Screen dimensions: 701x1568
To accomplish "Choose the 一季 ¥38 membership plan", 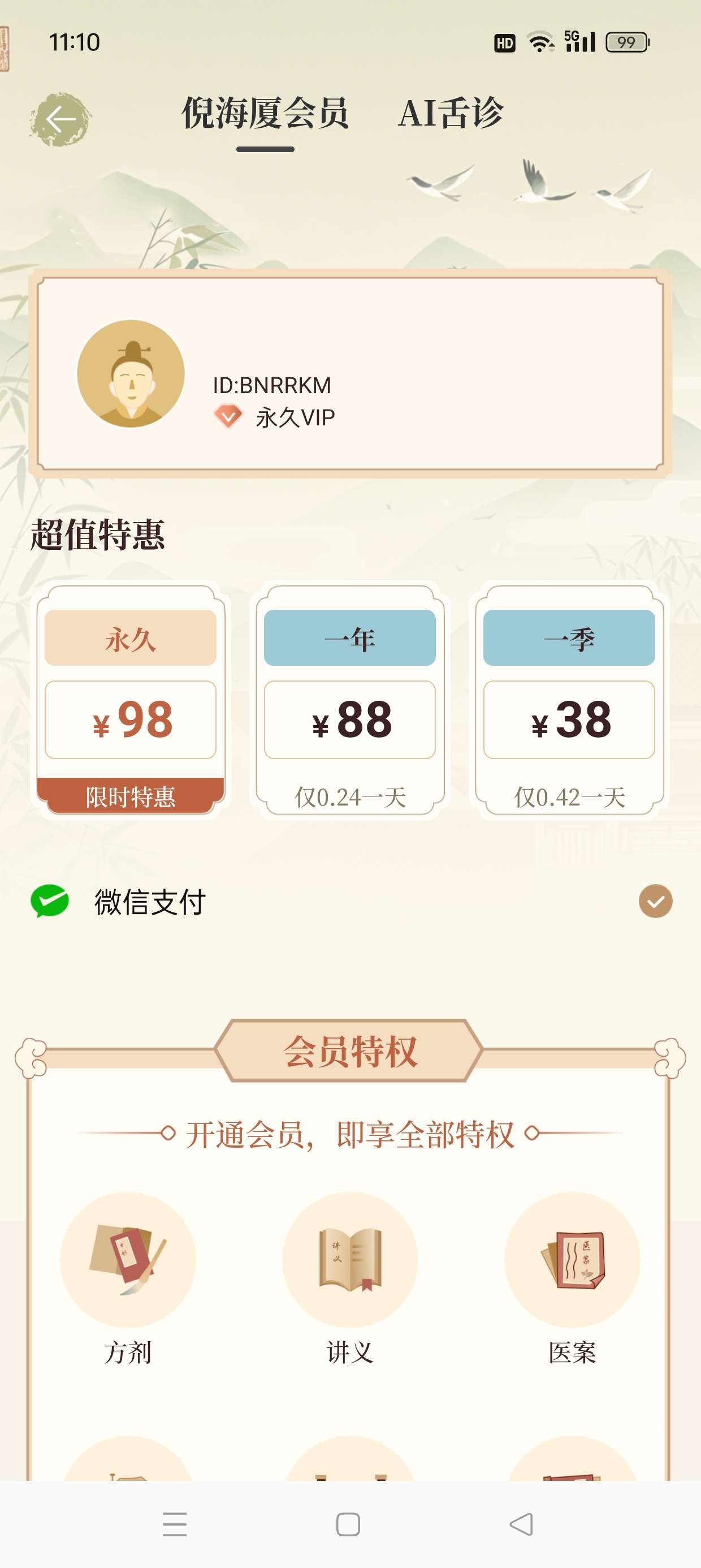I will click(x=569, y=700).
